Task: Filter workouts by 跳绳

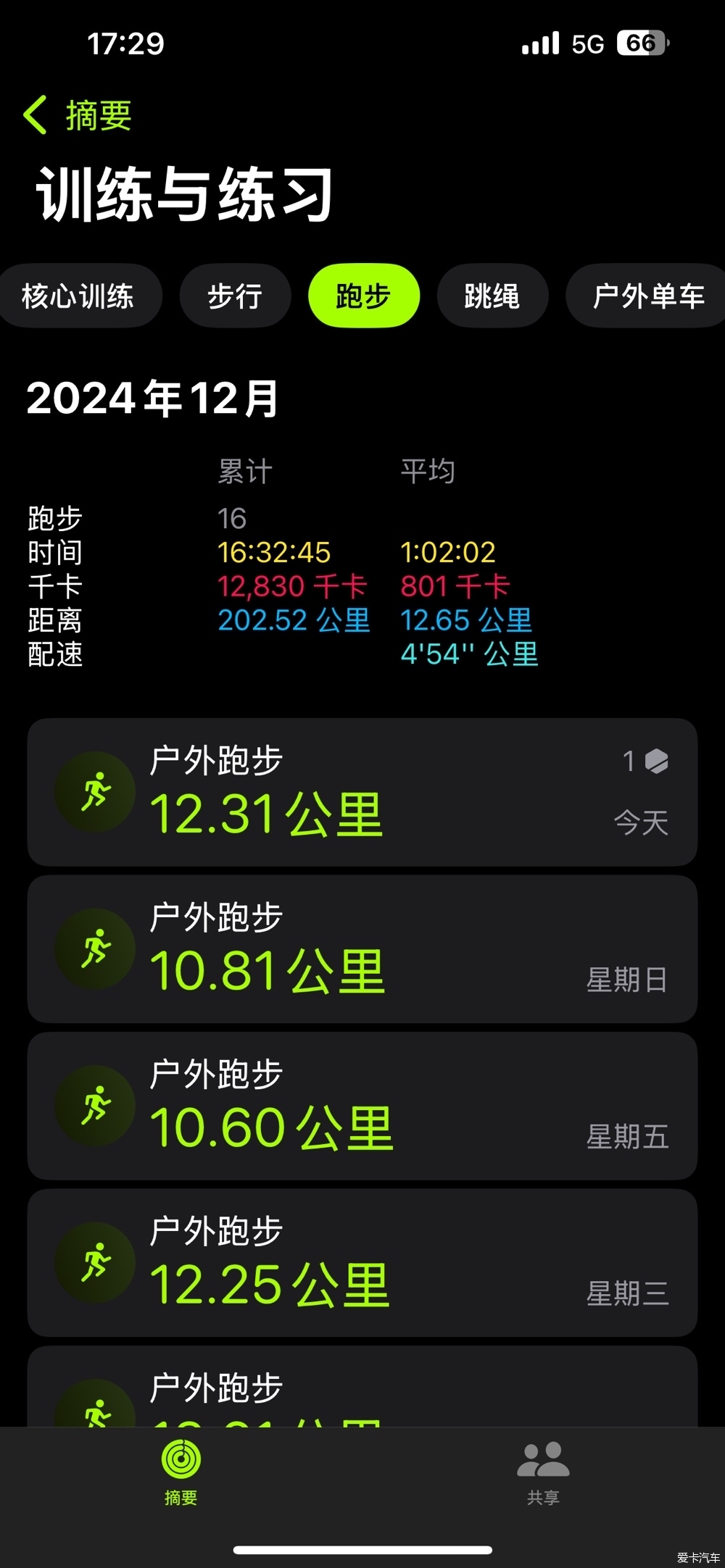Action: tap(492, 296)
